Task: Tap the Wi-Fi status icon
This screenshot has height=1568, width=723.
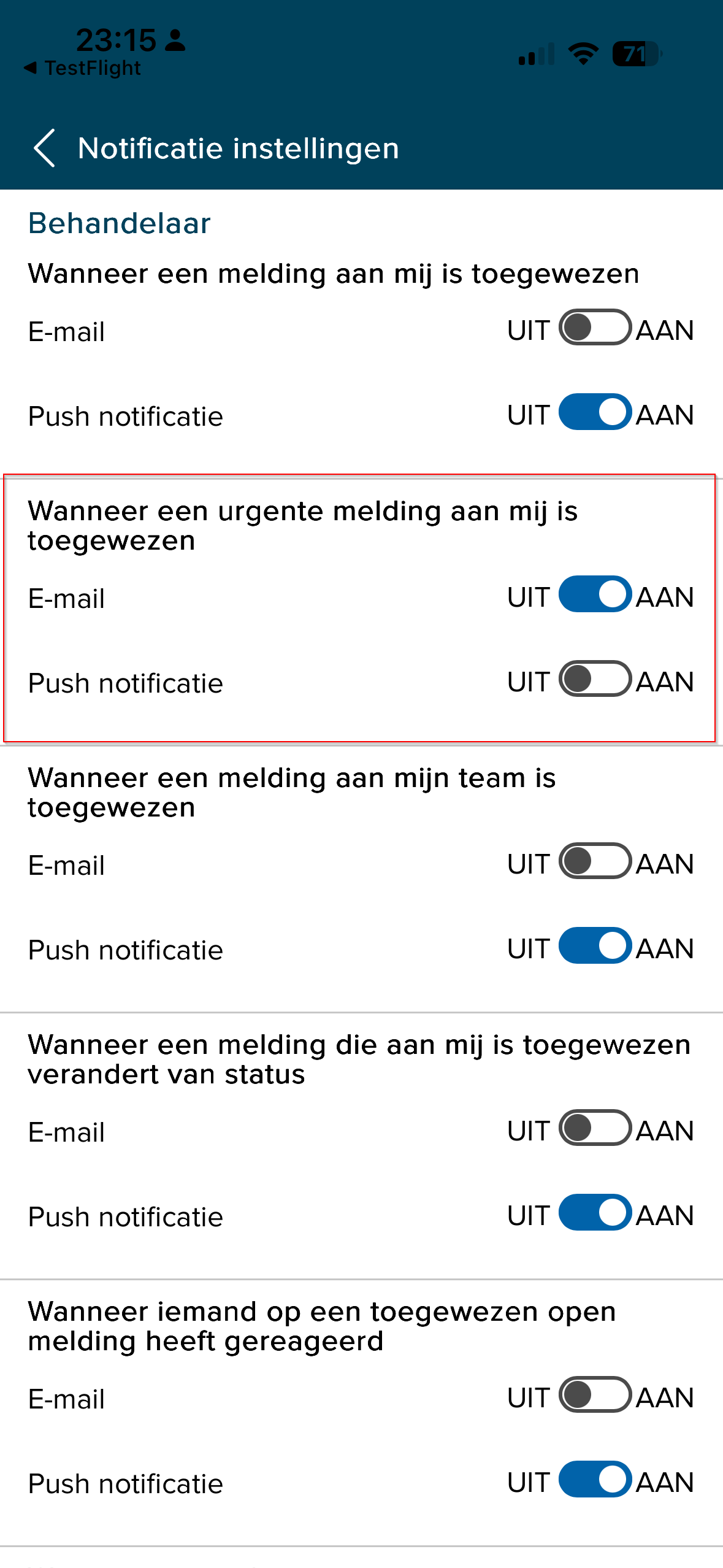Action: [581, 54]
